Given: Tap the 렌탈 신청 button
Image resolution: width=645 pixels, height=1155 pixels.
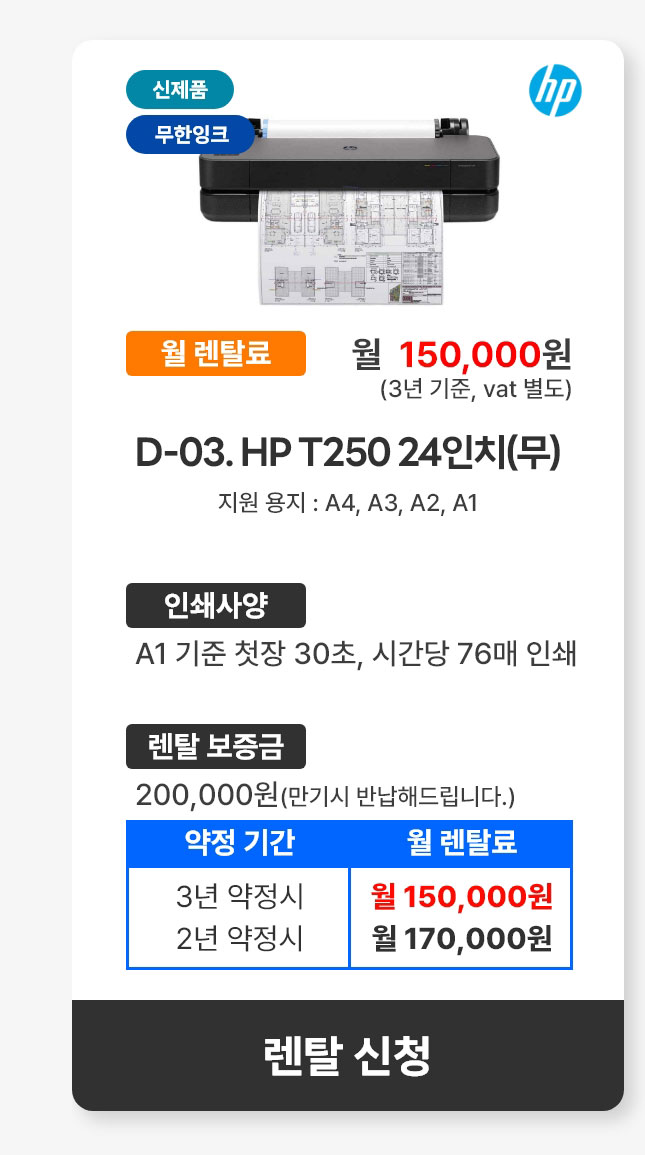Looking at the screenshot, I should click(x=347, y=1055).
